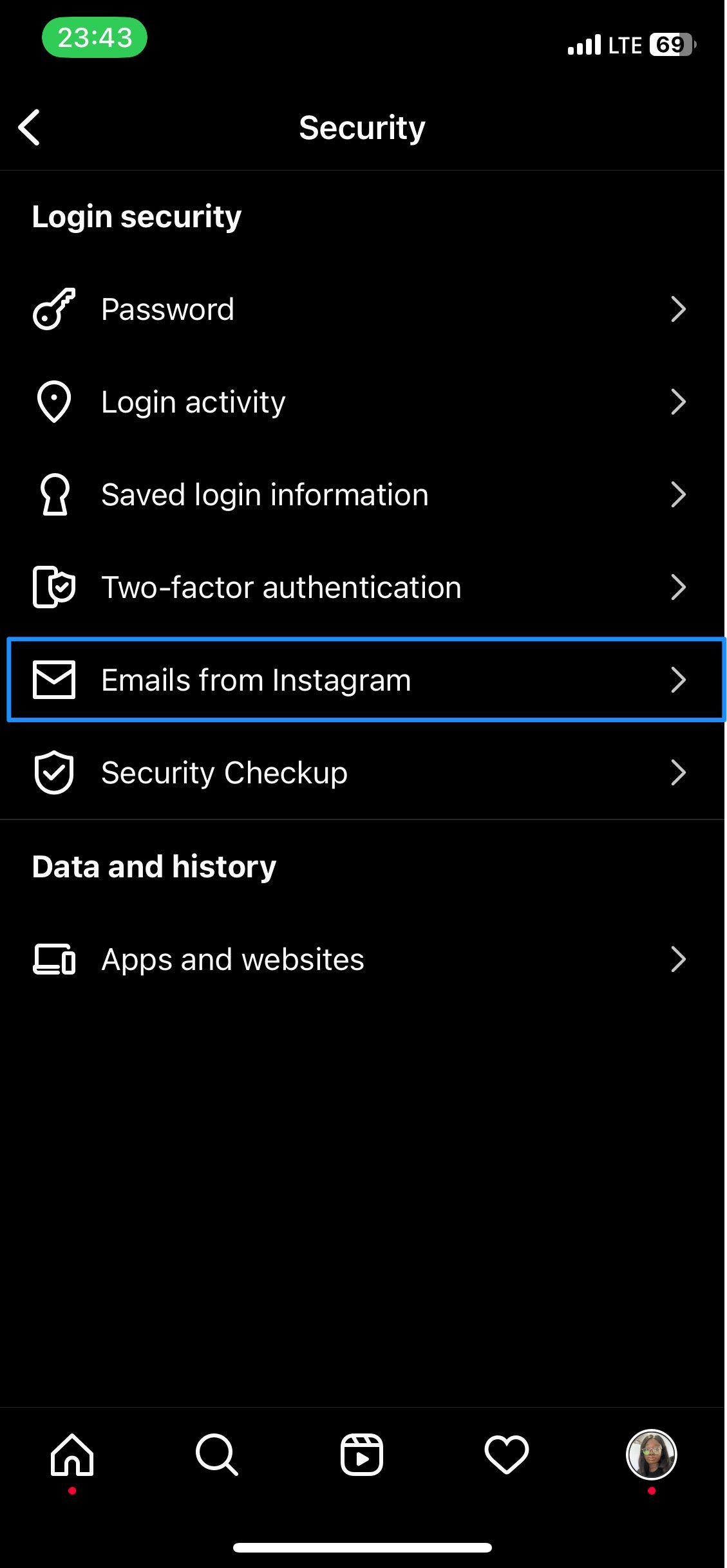Open Apps and websites
727x1568 pixels.
coord(361,960)
